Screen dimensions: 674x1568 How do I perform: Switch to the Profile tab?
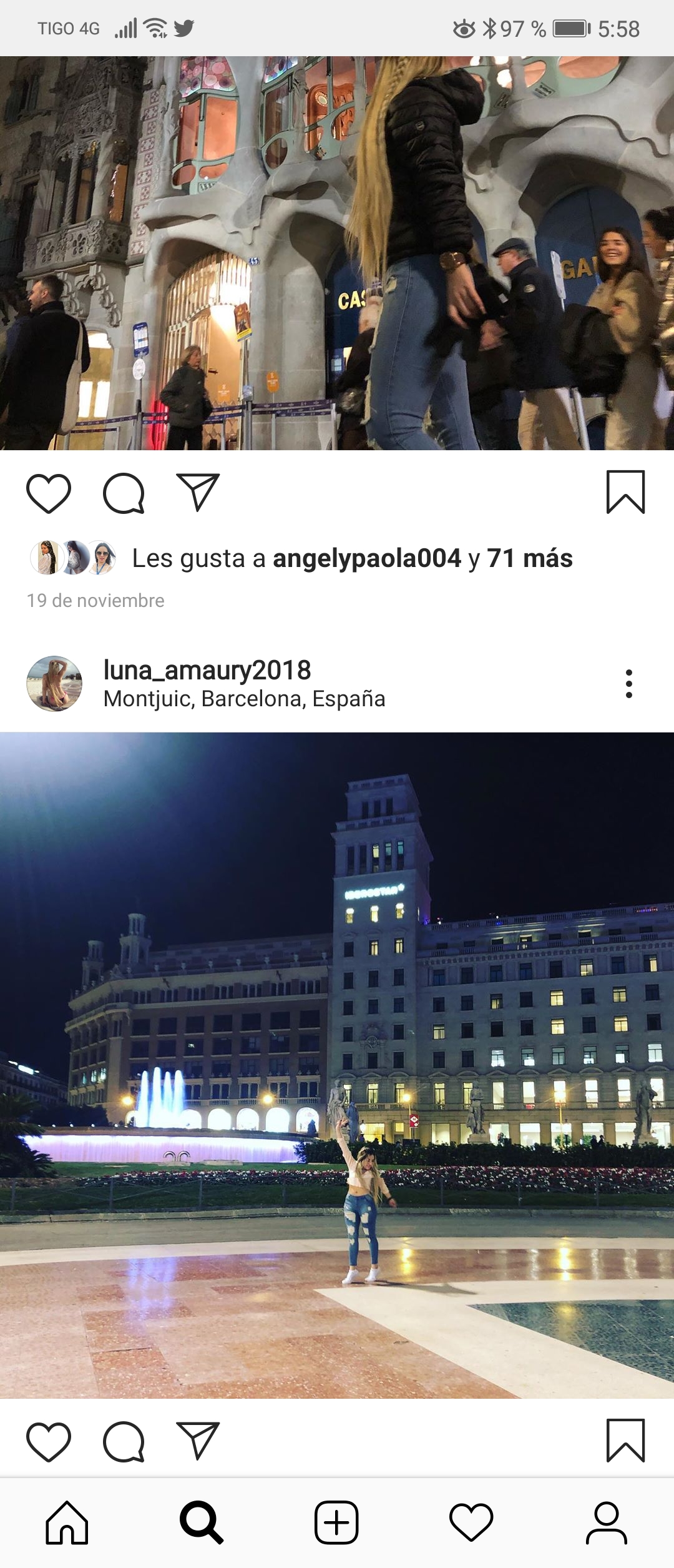(x=606, y=1523)
